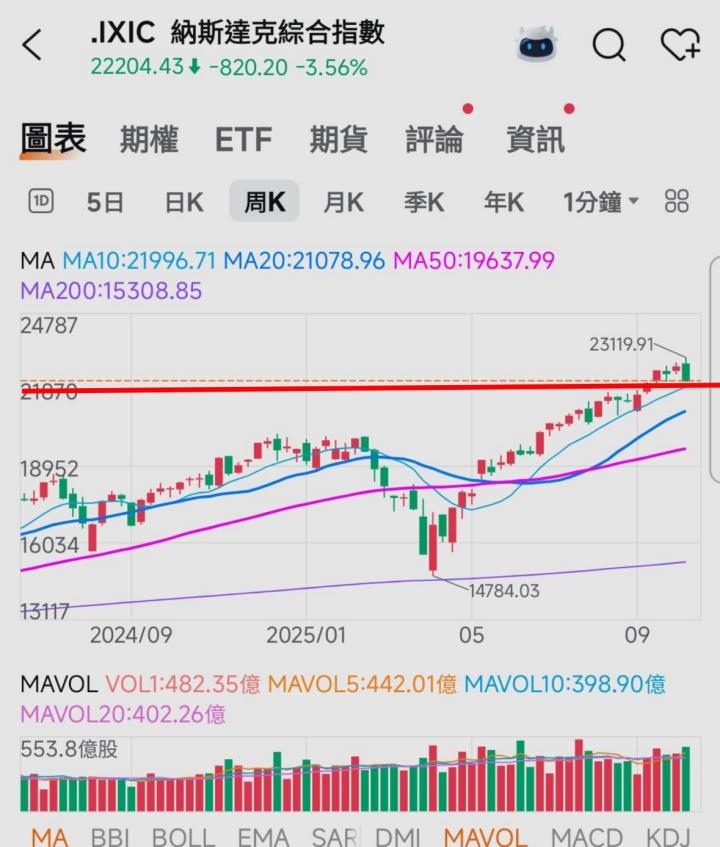The image size is (720, 847).
Task: Add index to watchlist favorites
Action: pyautogui.click(x=679, y=44)
